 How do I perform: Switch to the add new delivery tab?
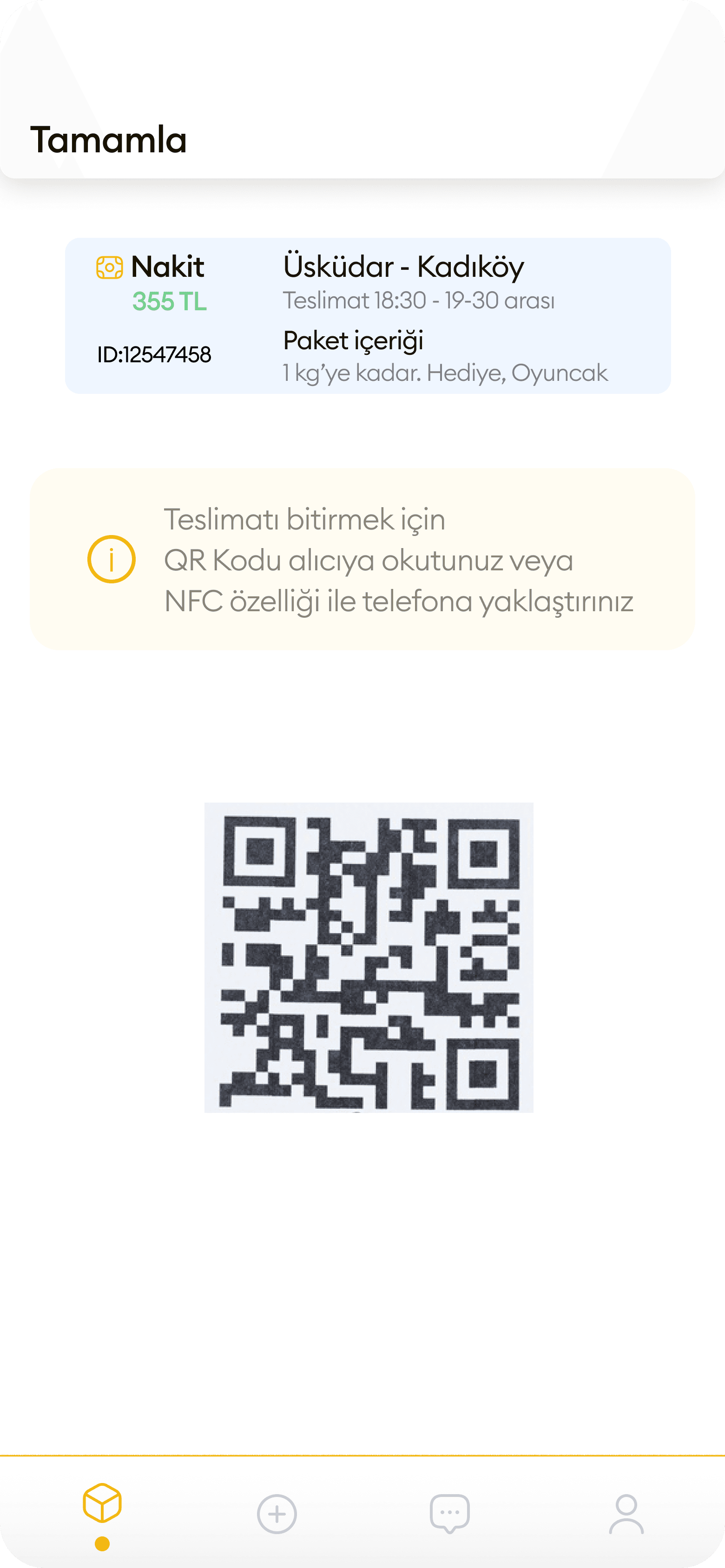[277, 1514]
